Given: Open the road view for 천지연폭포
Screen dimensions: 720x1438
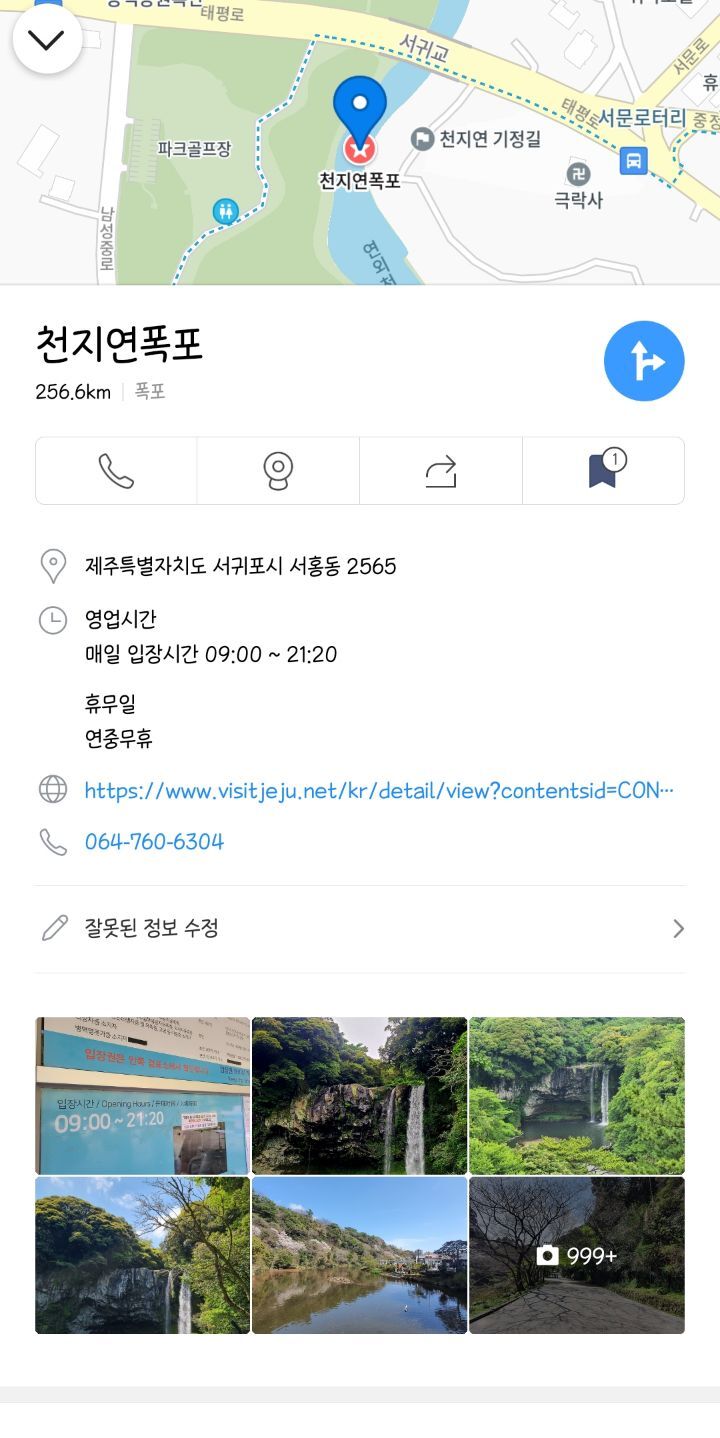Looking at the screenshot, I should pyautogui.click(x=278, y=471).
